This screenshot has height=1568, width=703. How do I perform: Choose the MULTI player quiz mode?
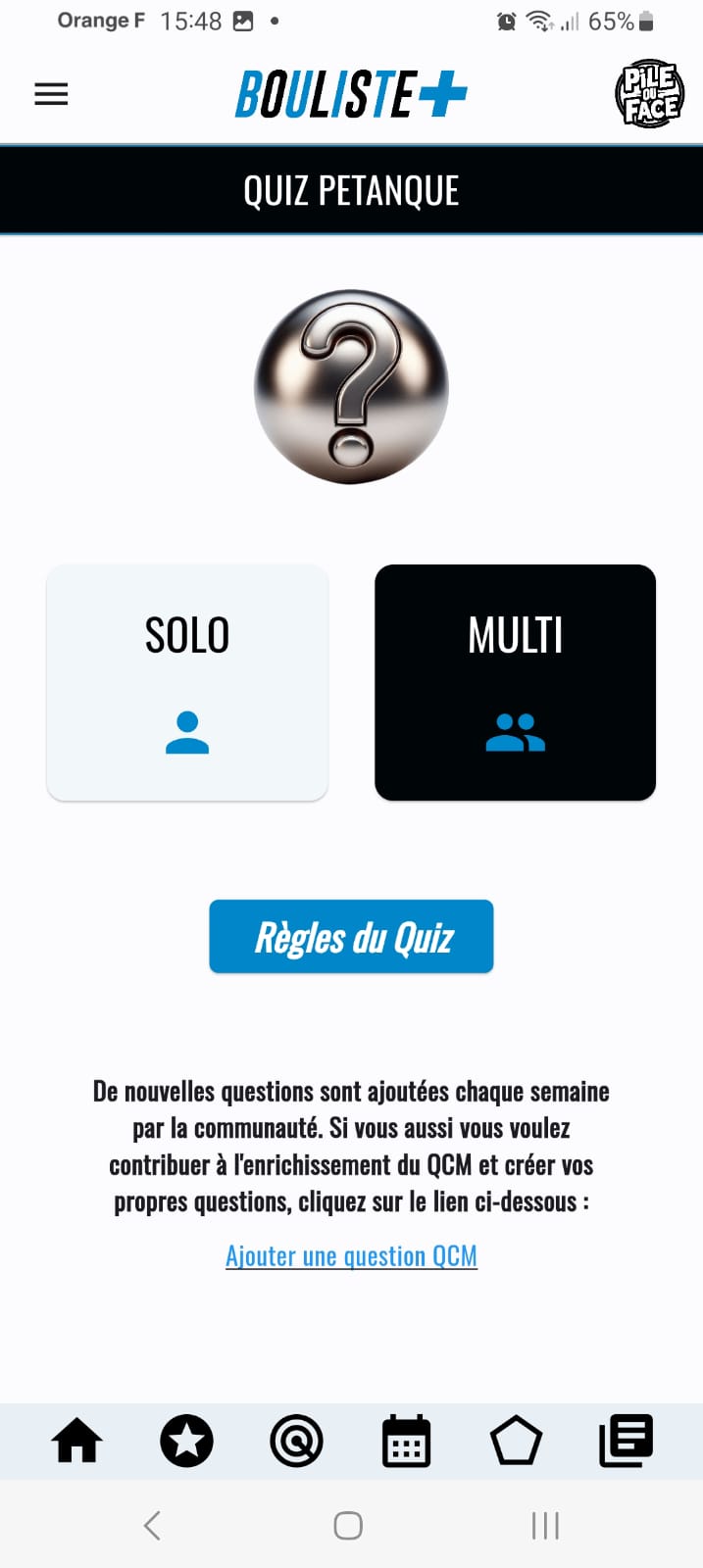515,682
